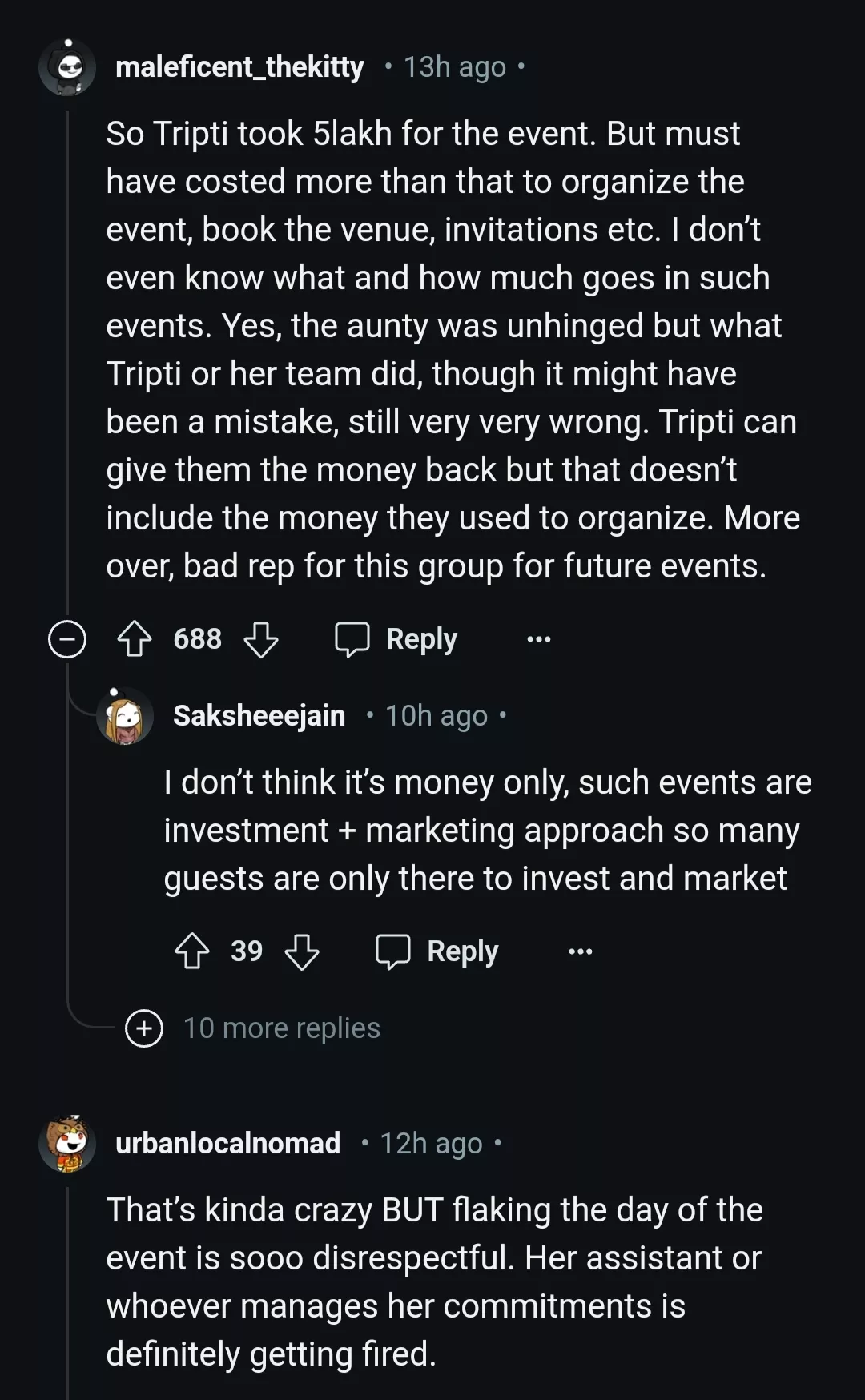Upvote maleficent_thekitty's comment

coord(134,639)
